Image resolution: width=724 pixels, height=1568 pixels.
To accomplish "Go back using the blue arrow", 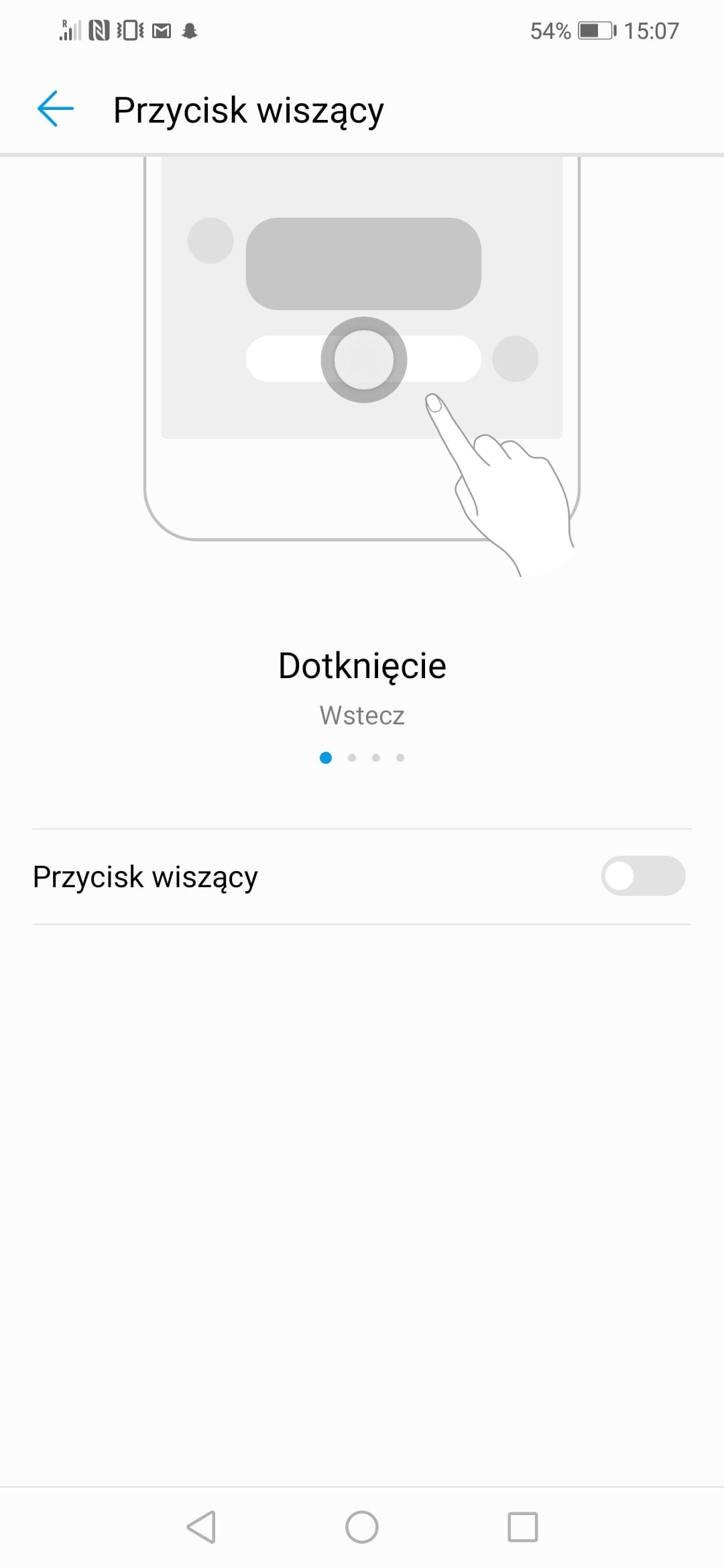I will point(55,109).
